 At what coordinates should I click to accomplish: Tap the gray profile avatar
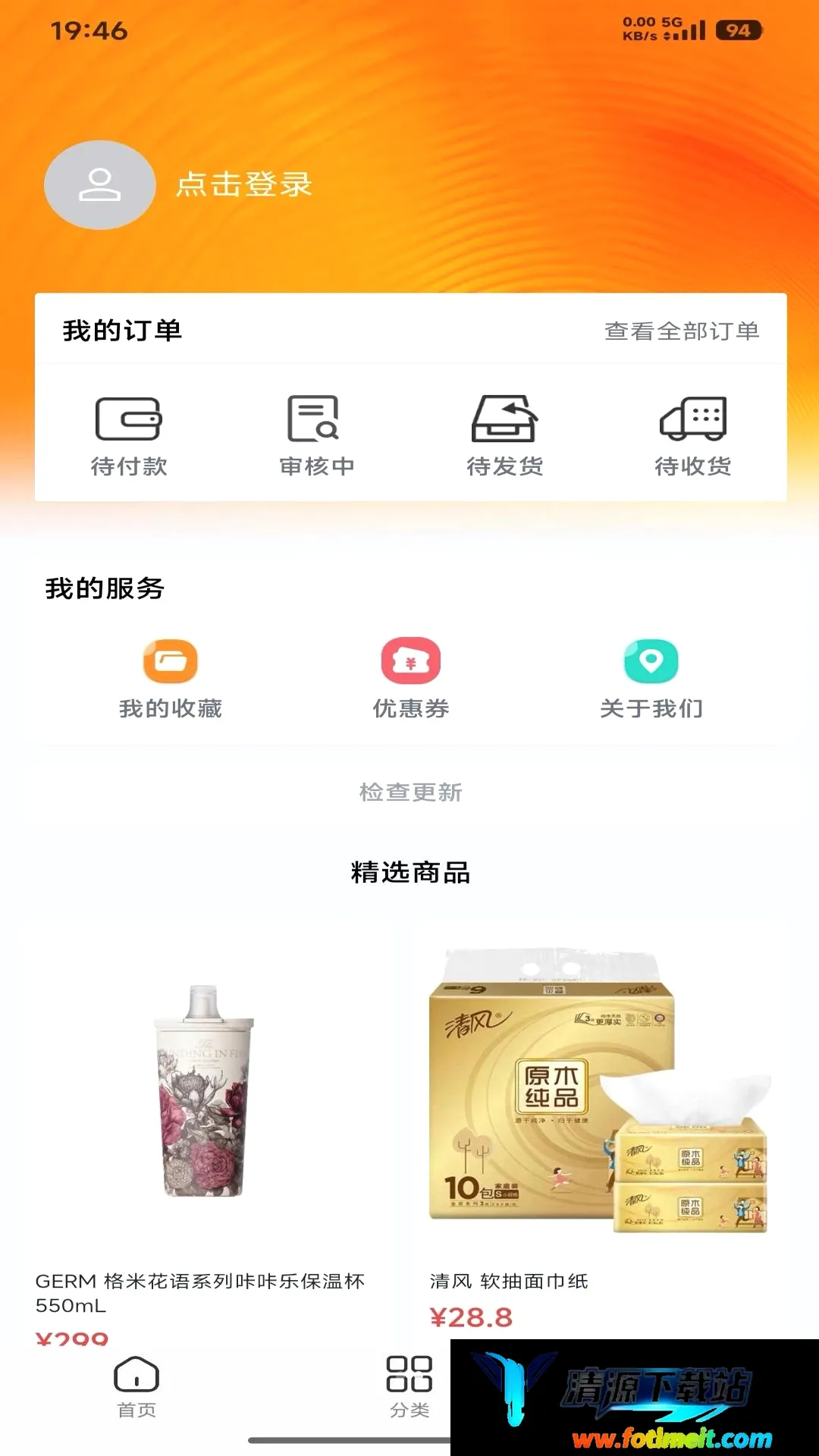(x=100, y=185)
